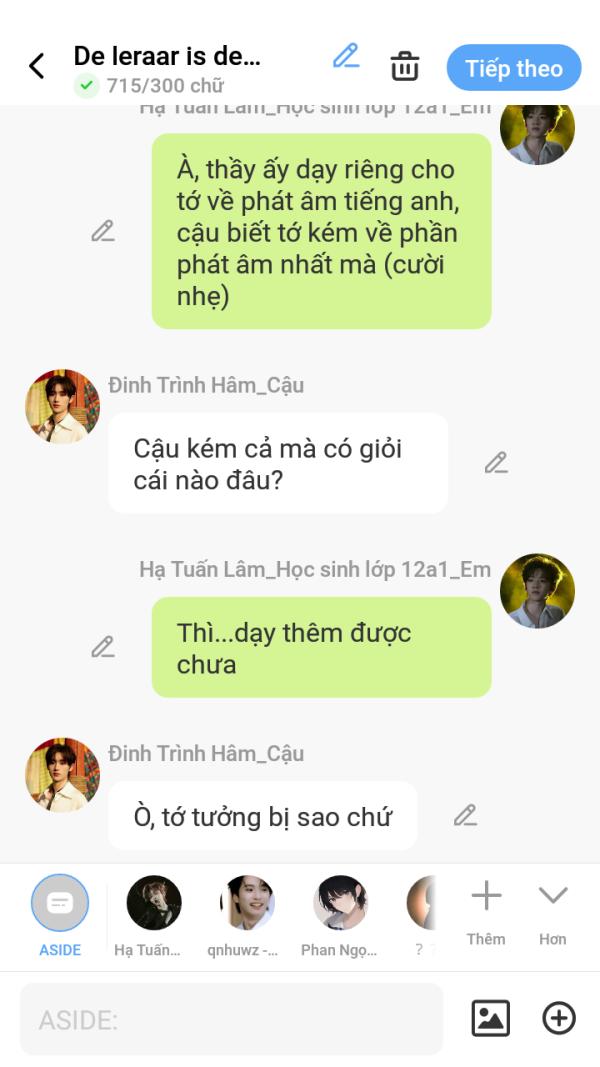Edit the story title with pencil icon
Image resolution: width=600 pixels, height=1067 pixels.
pyautogui.click(x=346, y=57)
